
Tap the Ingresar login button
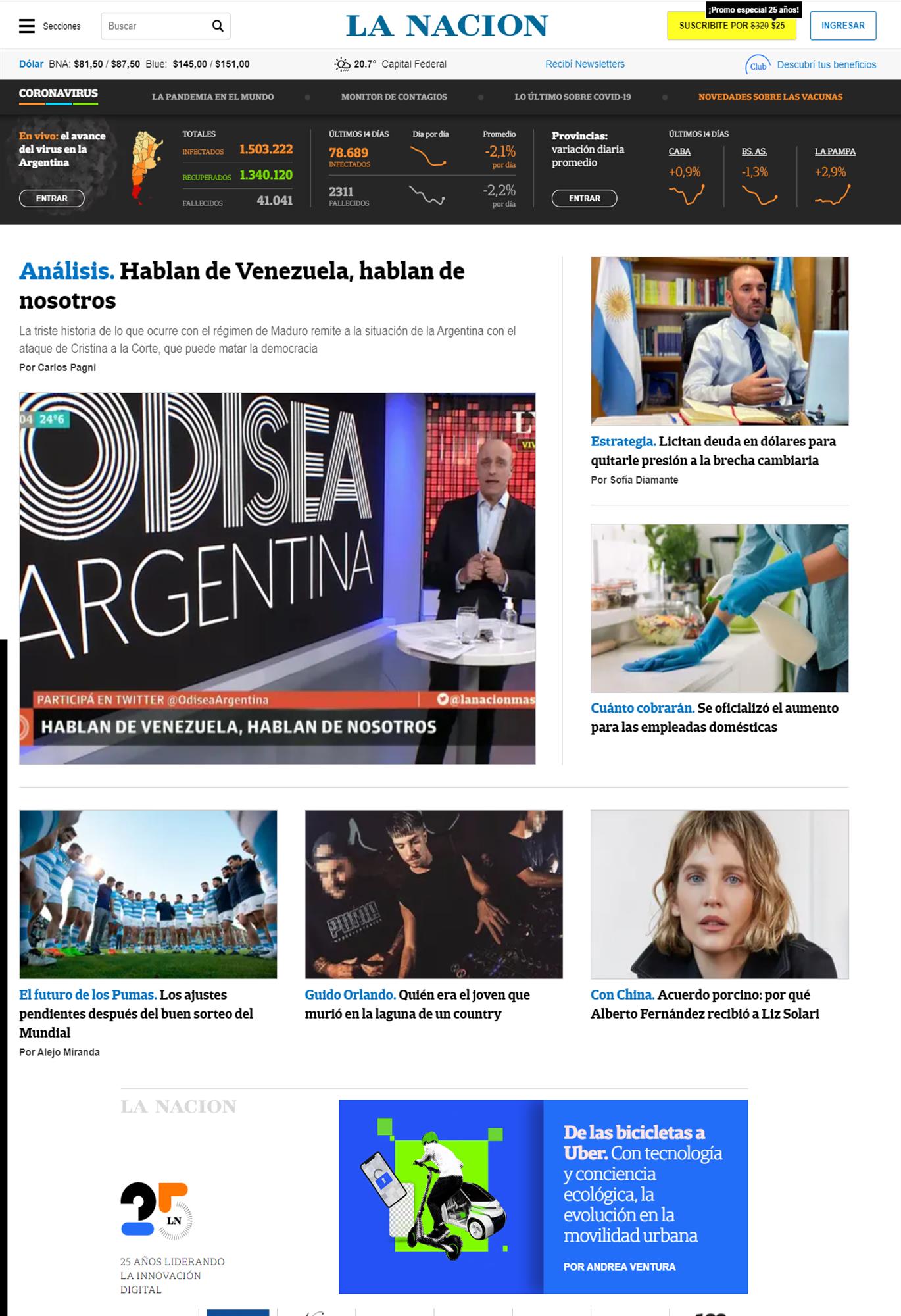(842, 26)
